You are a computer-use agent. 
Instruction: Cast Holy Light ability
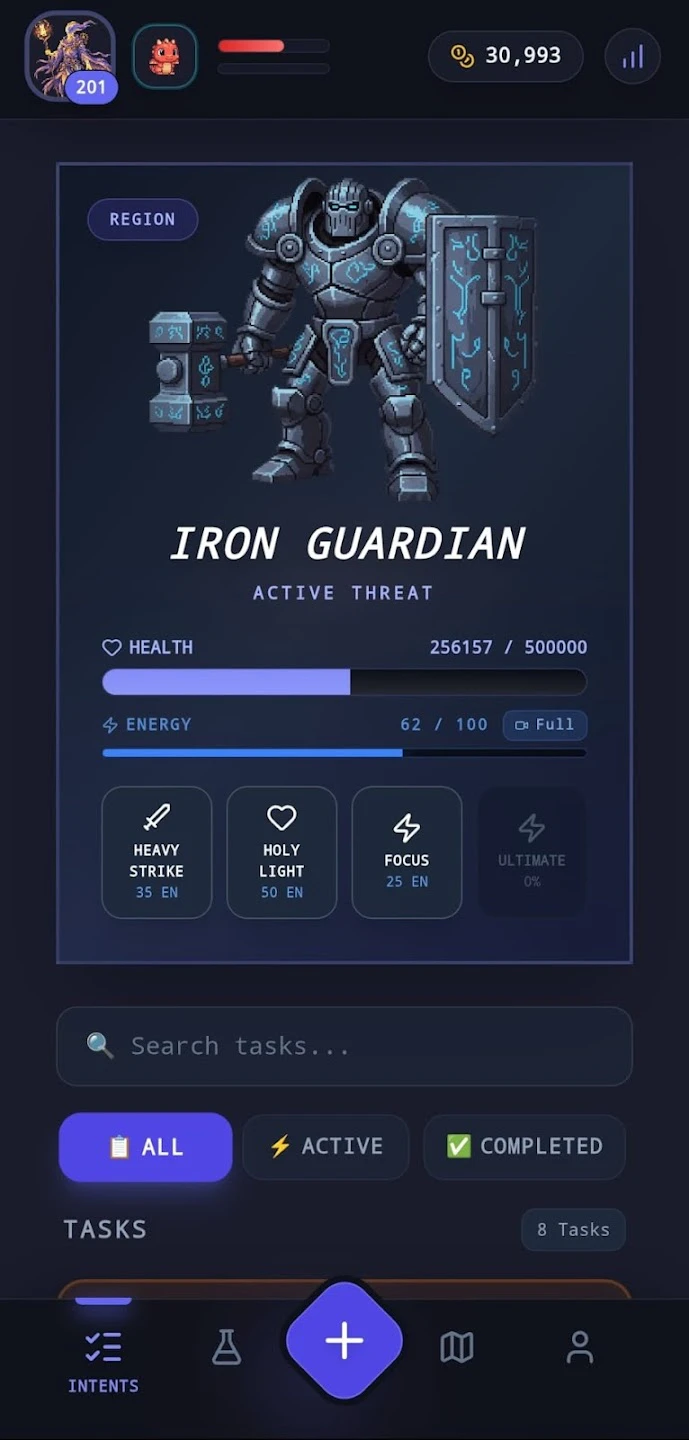[281, 852]
